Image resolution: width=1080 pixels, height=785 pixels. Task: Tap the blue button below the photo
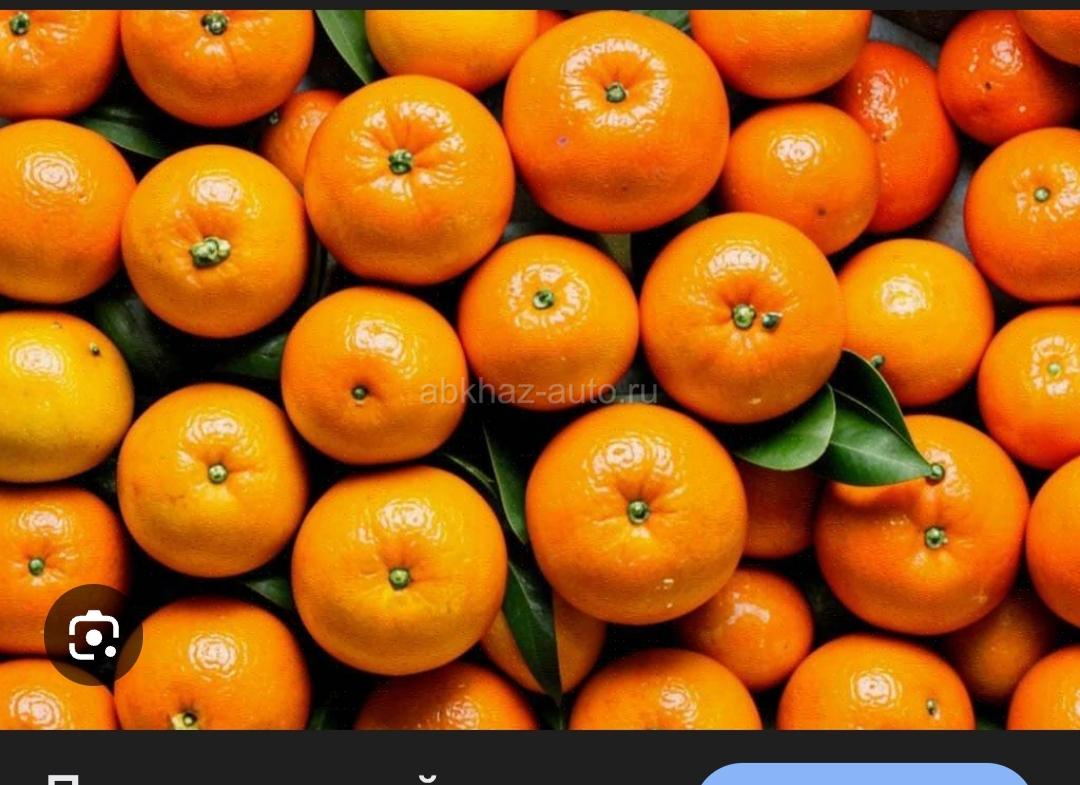pyautogui.click(x=863, y=774)
